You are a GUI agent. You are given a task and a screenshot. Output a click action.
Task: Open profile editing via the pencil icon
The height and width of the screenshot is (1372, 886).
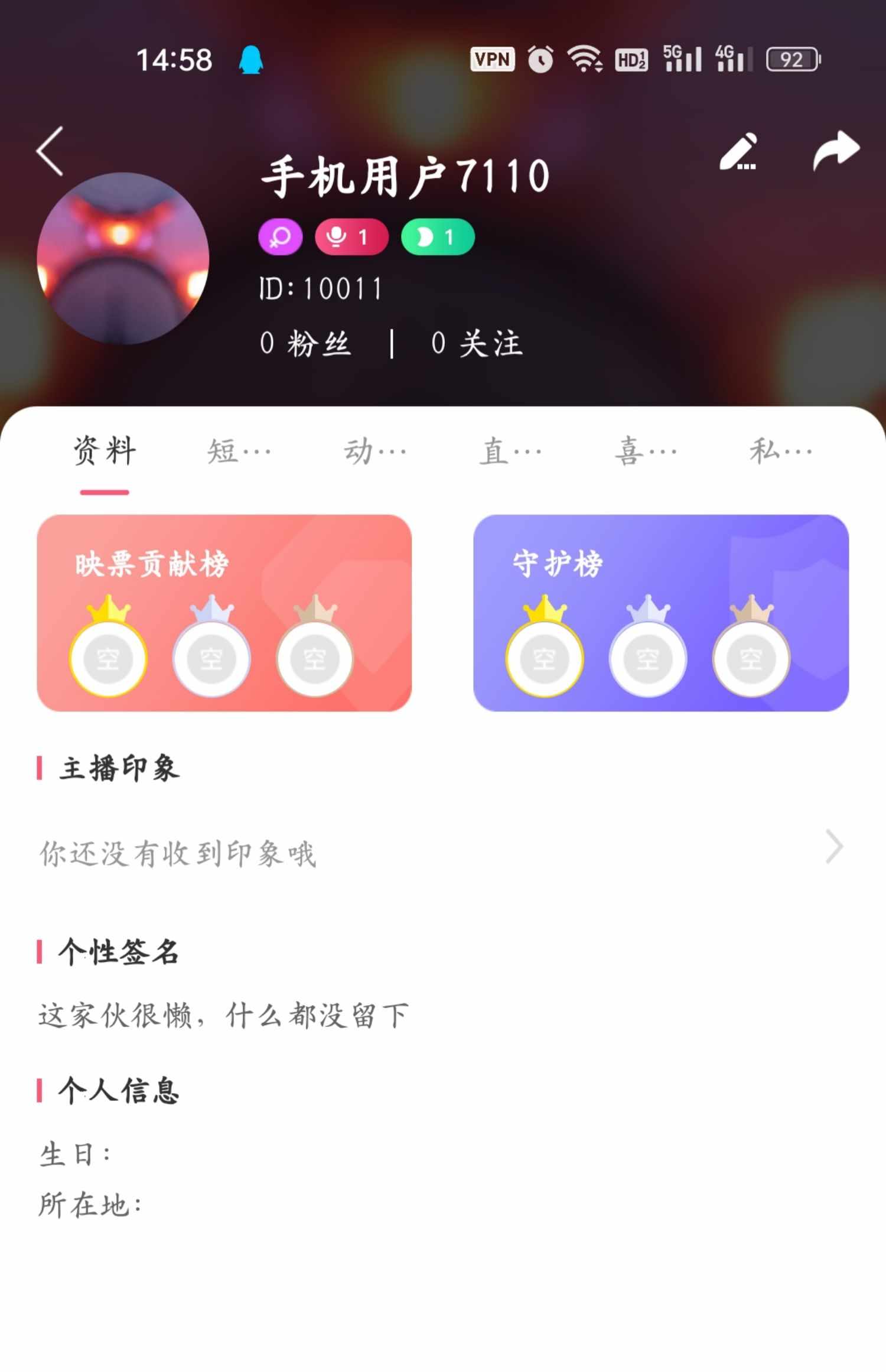pyautogui.click(x=737, y=152)
